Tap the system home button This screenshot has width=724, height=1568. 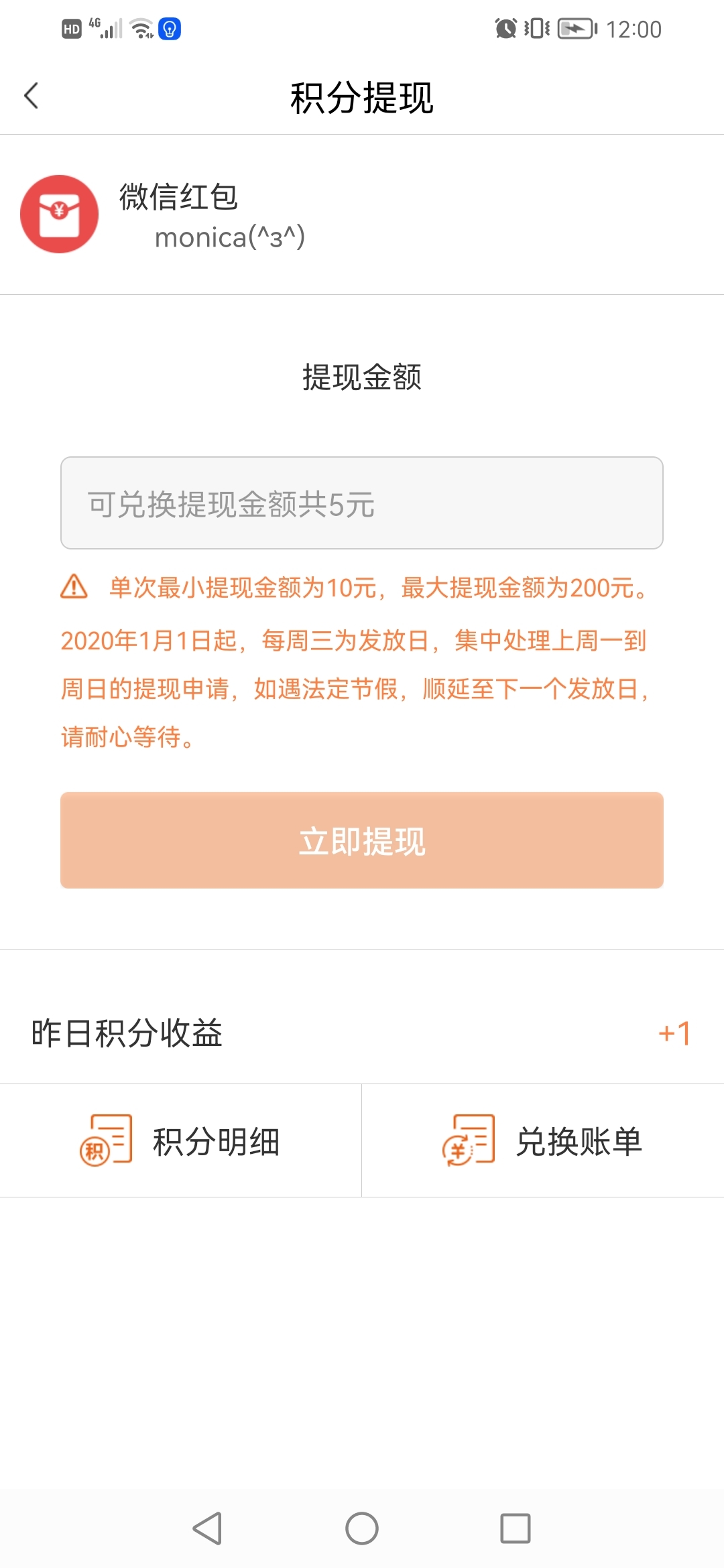pos(362,1528)
